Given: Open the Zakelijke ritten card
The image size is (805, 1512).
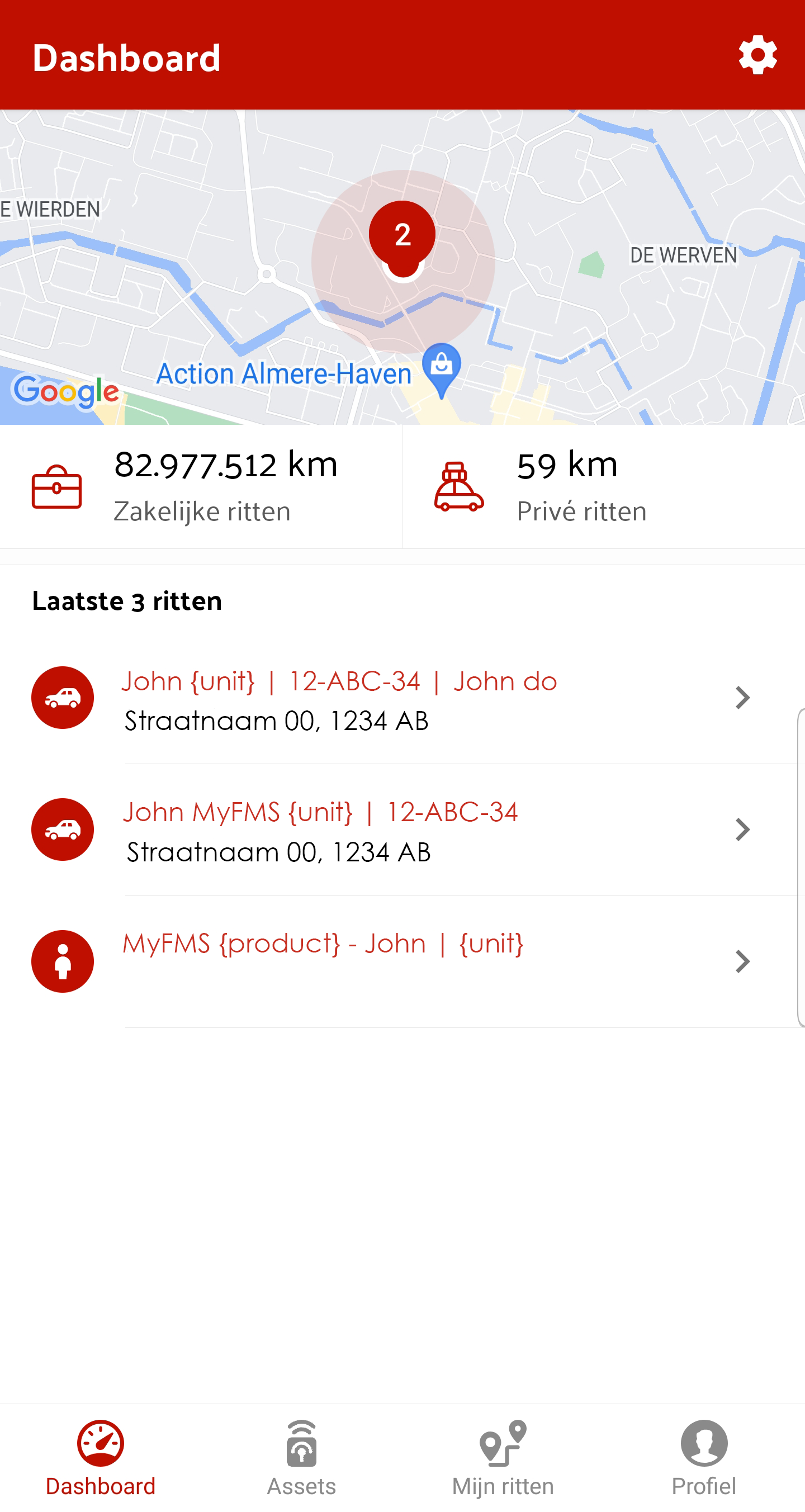Looking at the screenshot, I should point(200,487).
